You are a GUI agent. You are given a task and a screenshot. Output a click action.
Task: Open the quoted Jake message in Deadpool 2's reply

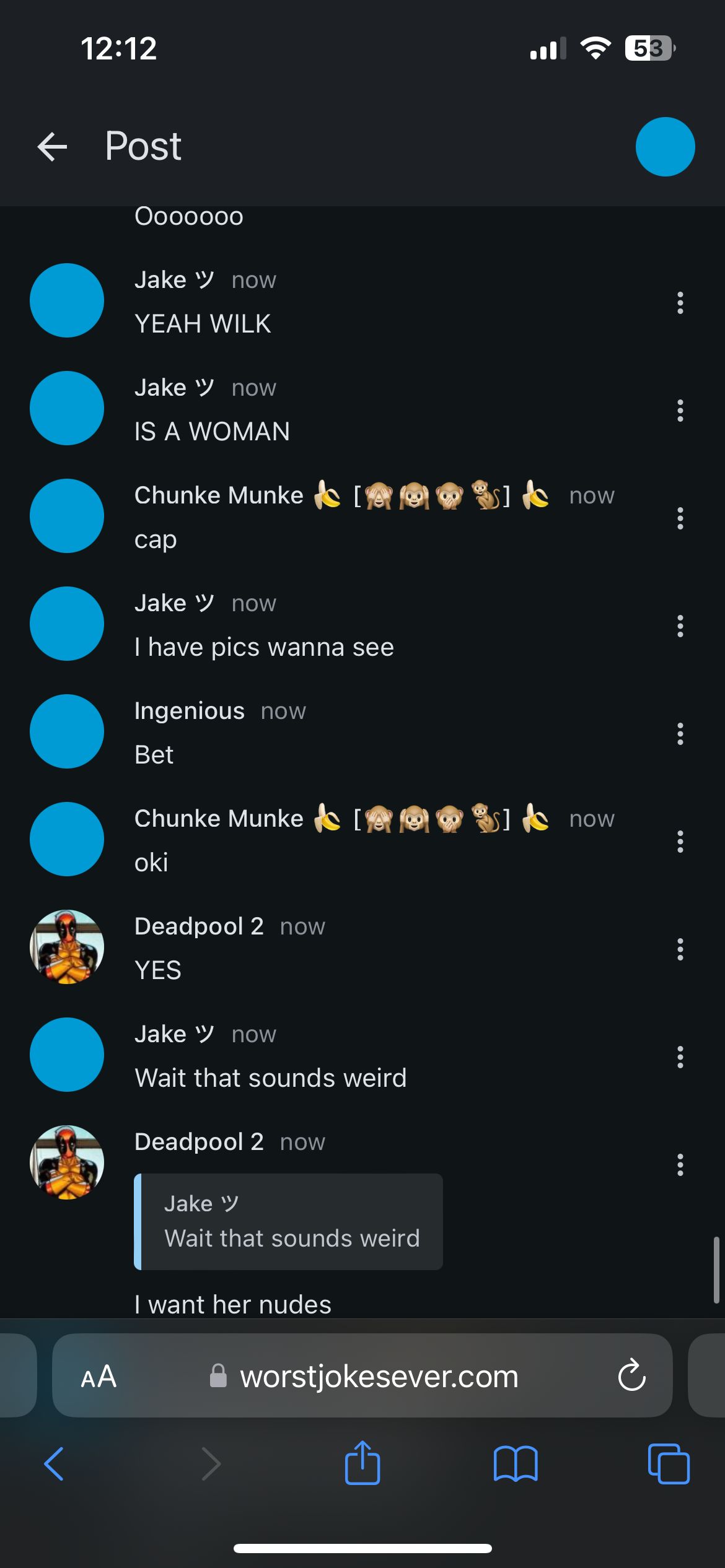[289, 1221]
